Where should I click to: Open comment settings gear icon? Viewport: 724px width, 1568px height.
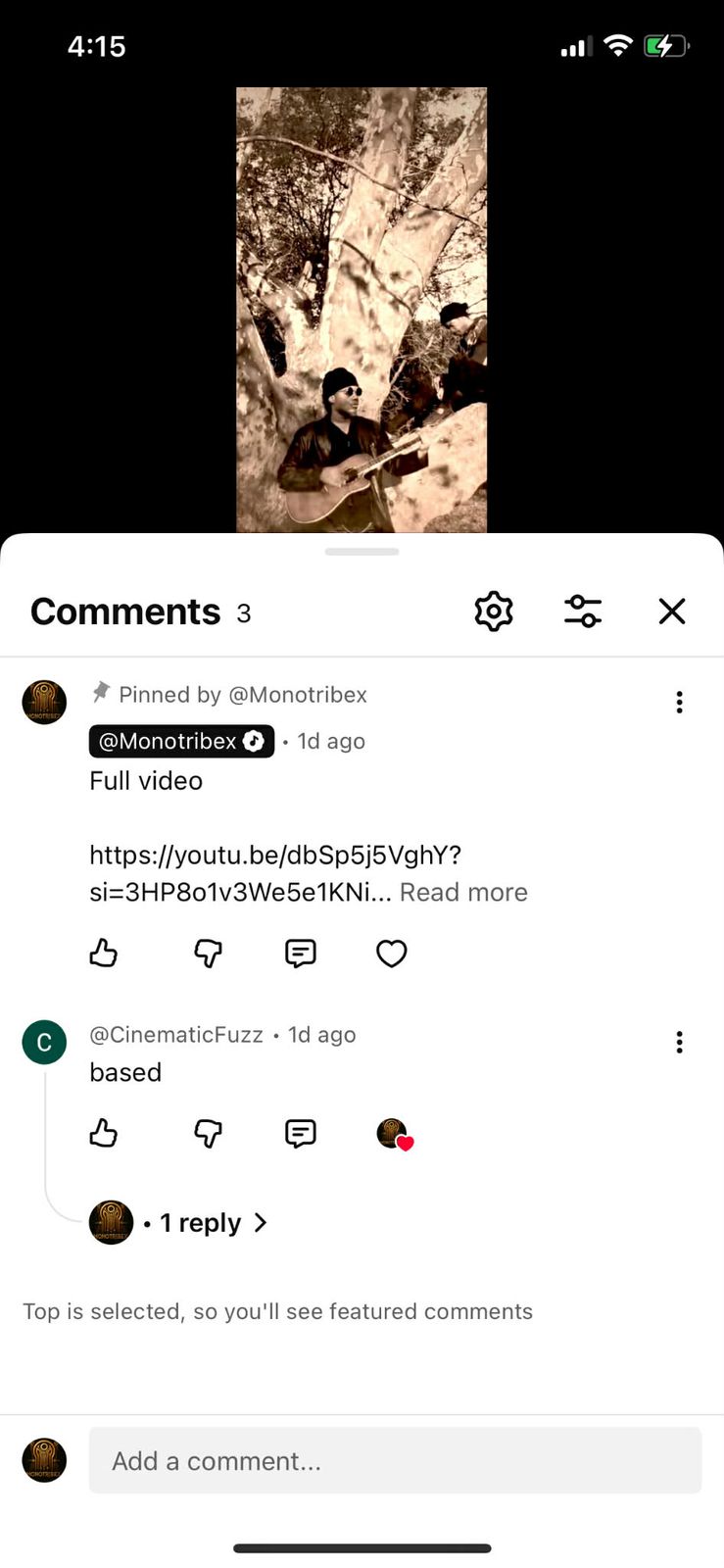[x=494, y=612]
